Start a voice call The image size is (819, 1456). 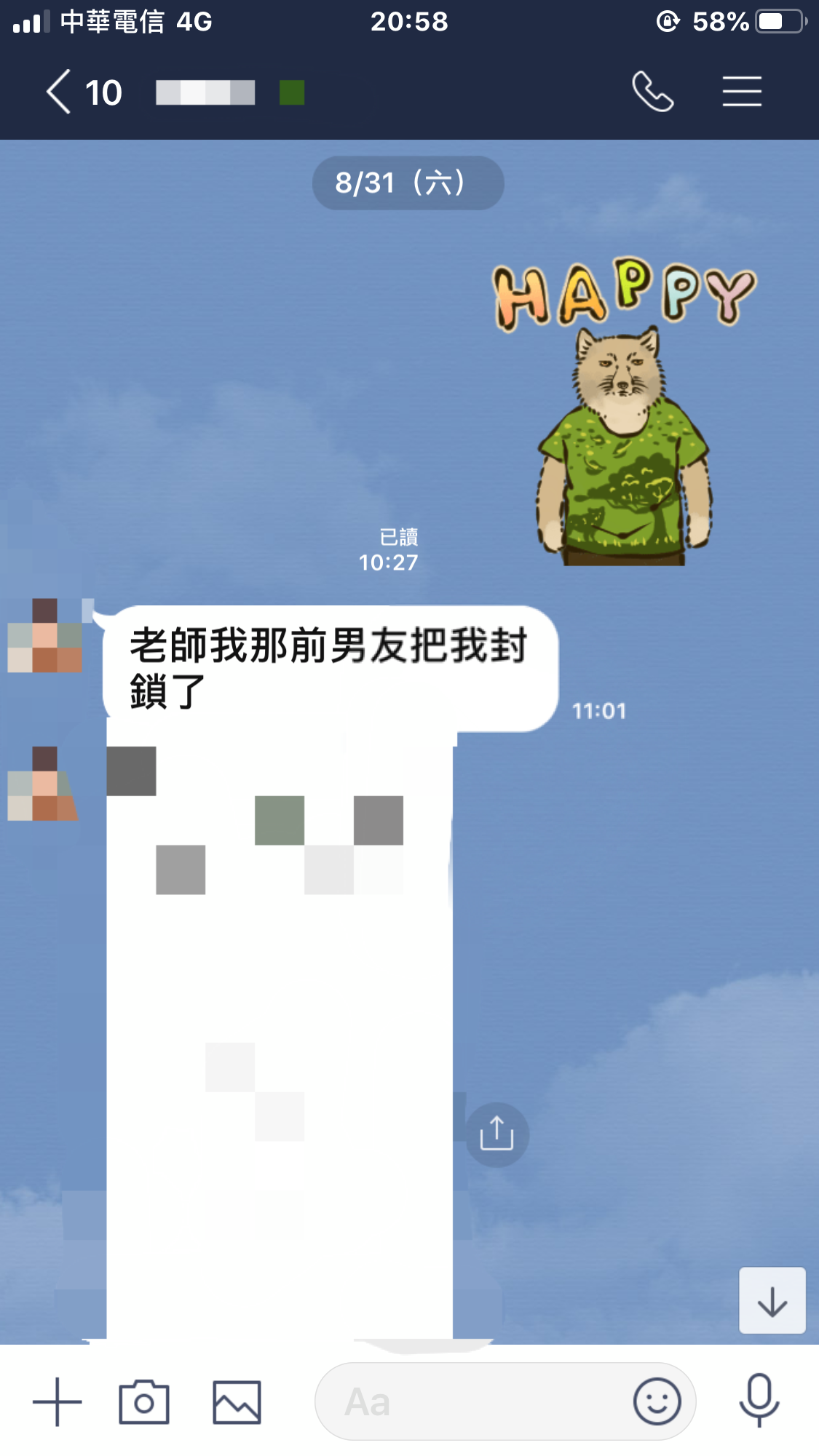click(x=653, y=92)
